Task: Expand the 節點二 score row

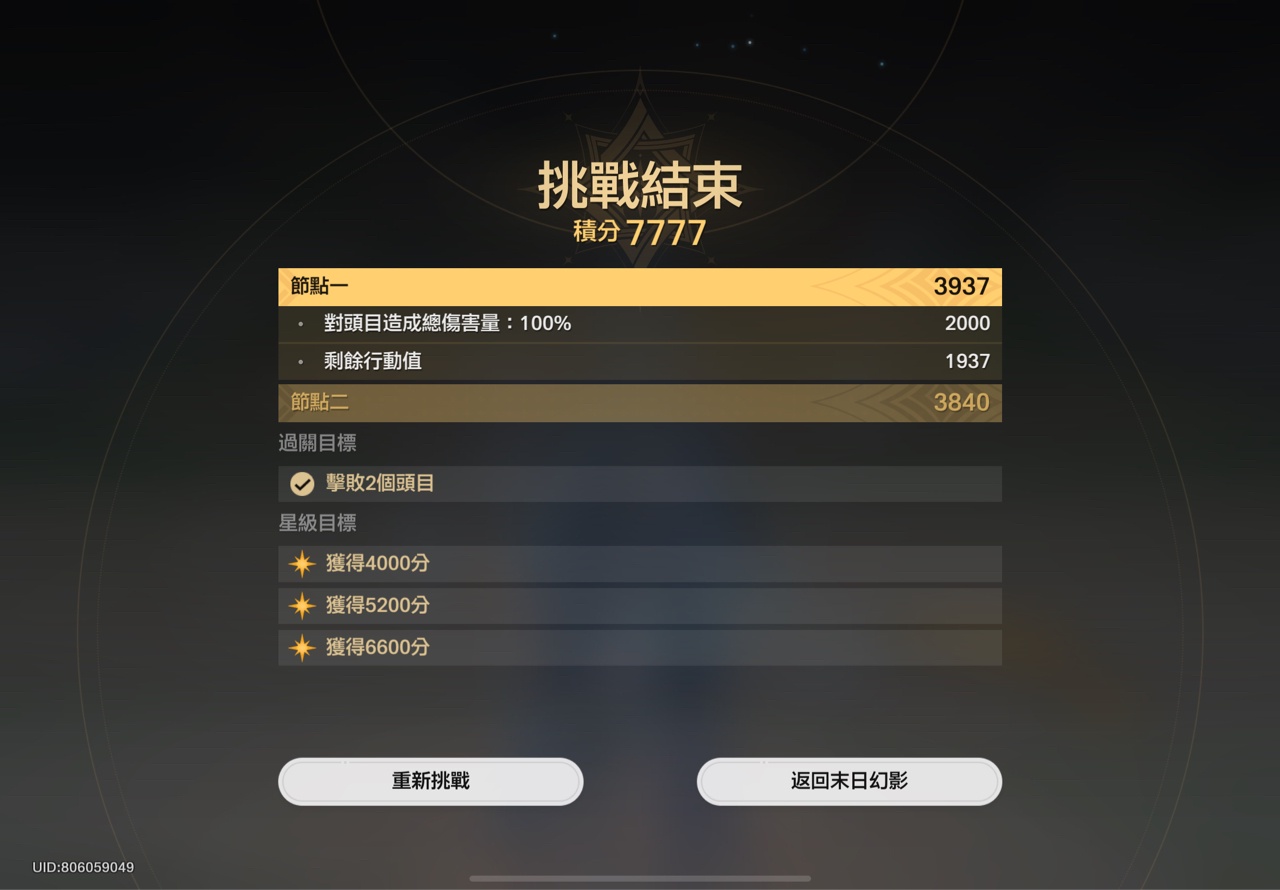Action: click(640, 402)
